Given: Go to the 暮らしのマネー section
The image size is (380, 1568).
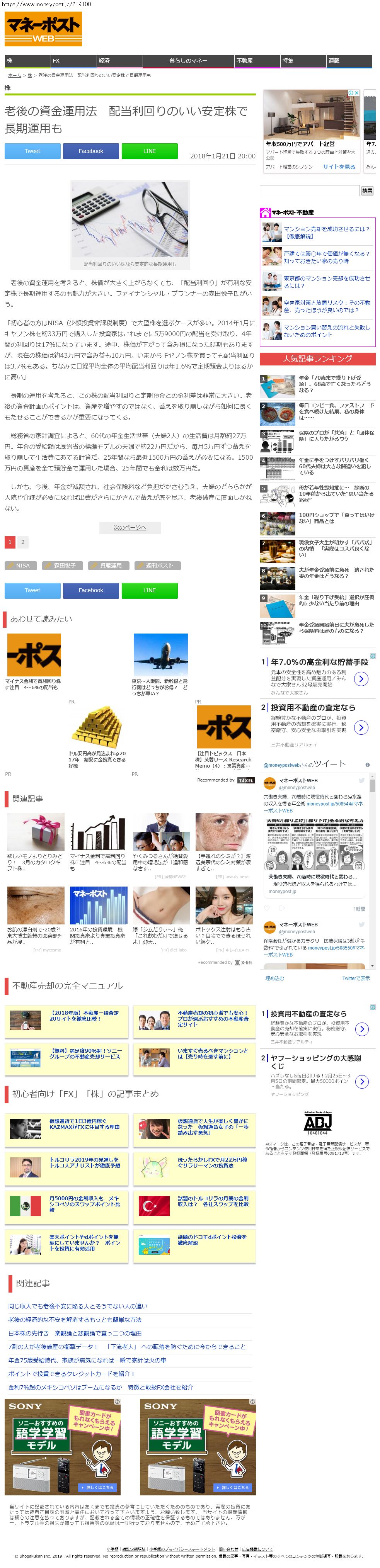Looking at the screenshot, I should 188,61.
